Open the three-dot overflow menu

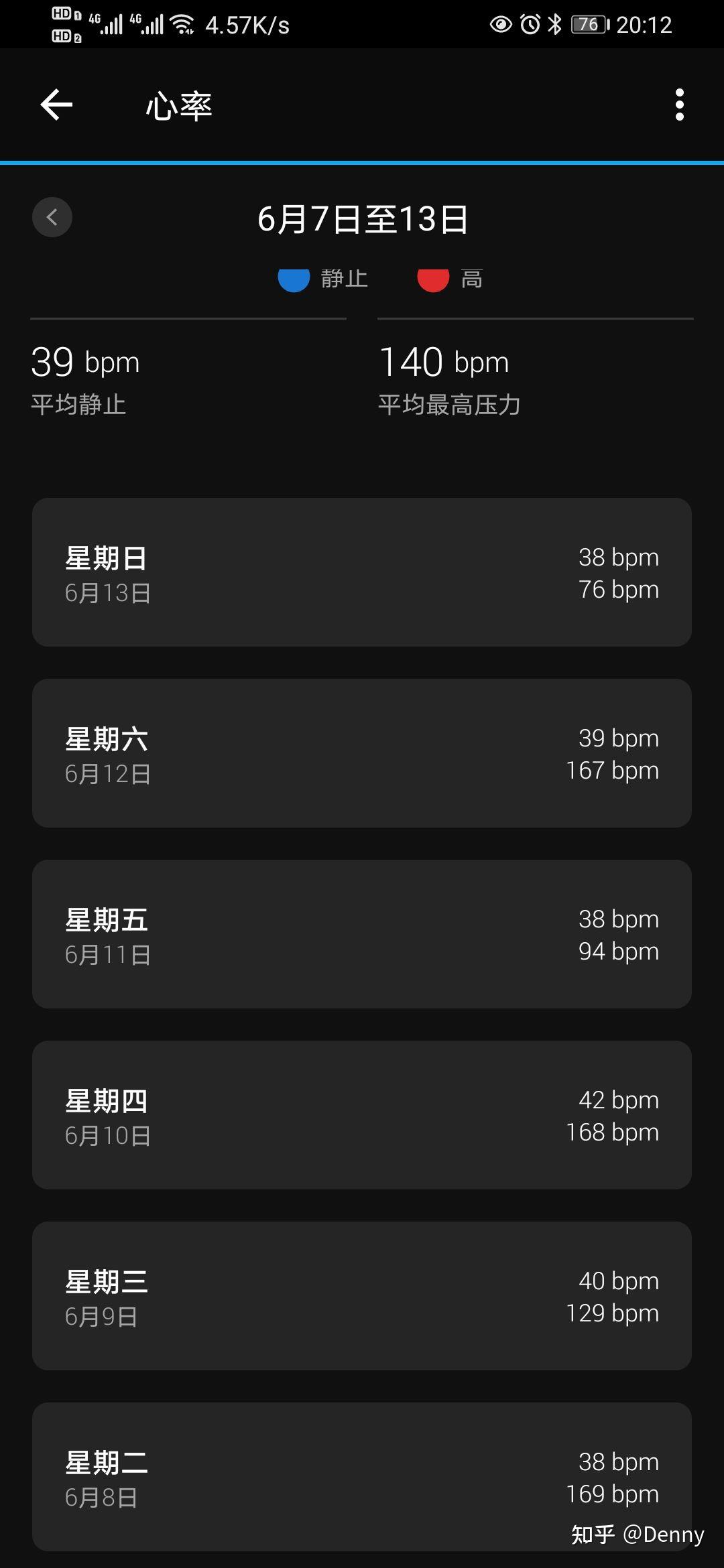point(679,105)
